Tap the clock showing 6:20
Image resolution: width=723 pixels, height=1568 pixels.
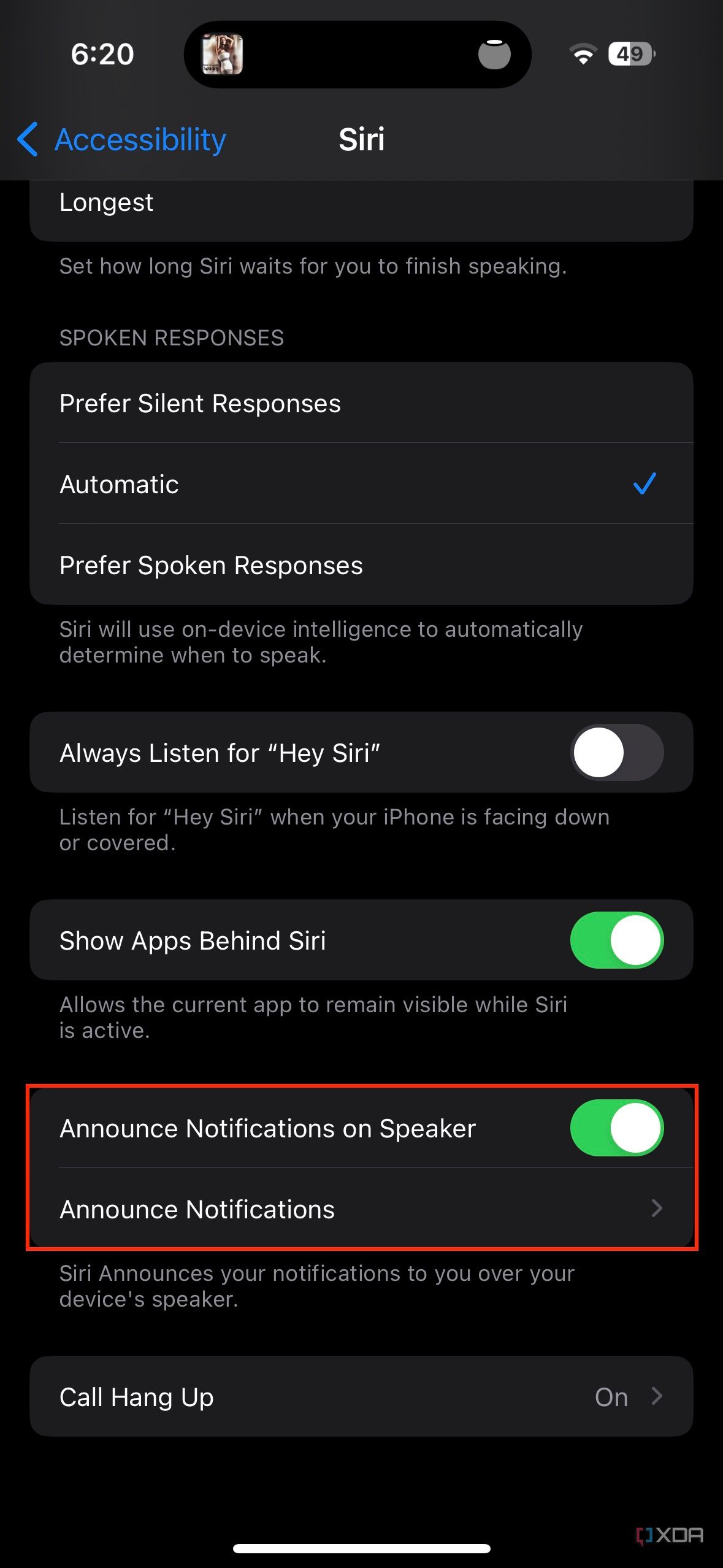click(x=102, y=54)
